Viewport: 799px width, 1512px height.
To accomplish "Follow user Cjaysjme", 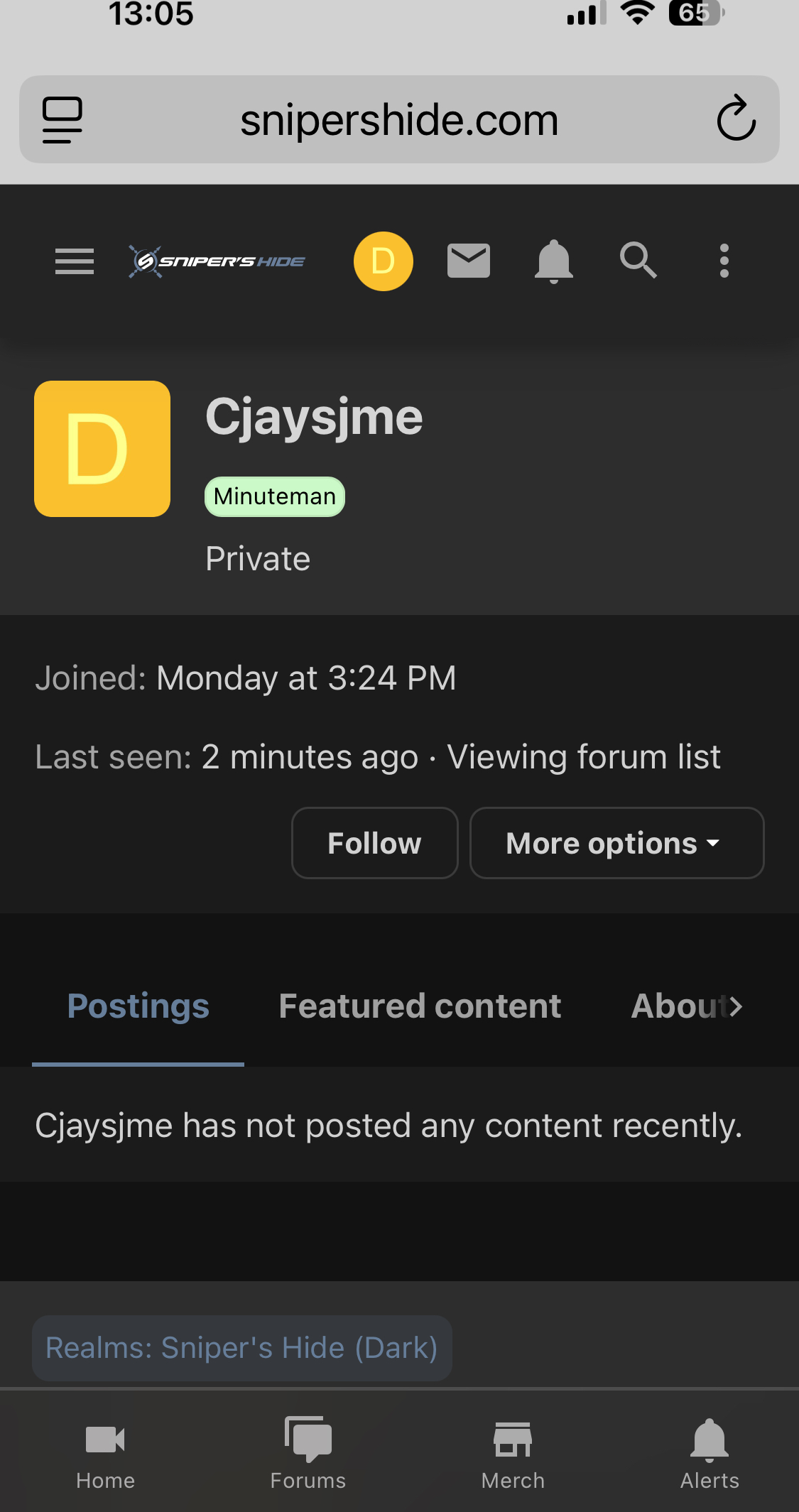I will tap(374, 843).
